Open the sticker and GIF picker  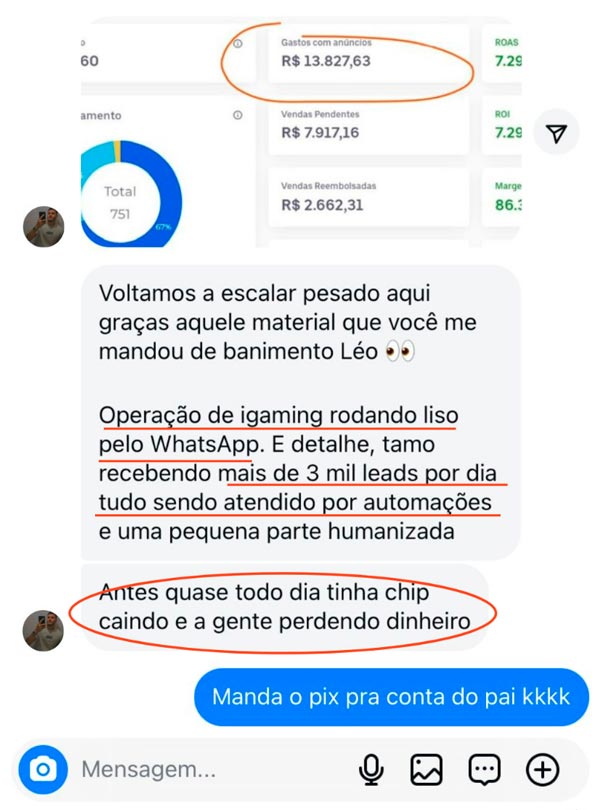click(485, 769)
